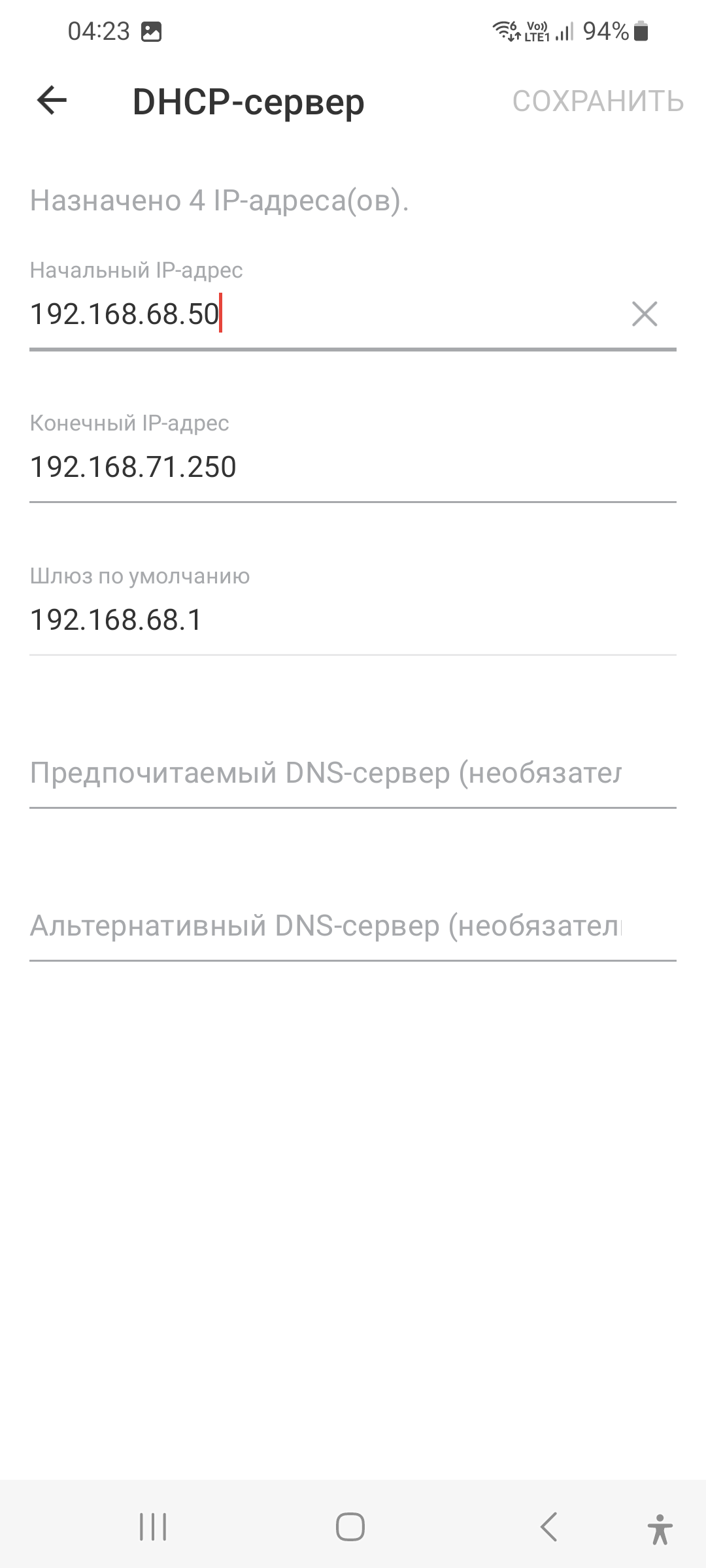Clear the Начальный IP-адрес field
The image size is (706, 1568).
644,314
